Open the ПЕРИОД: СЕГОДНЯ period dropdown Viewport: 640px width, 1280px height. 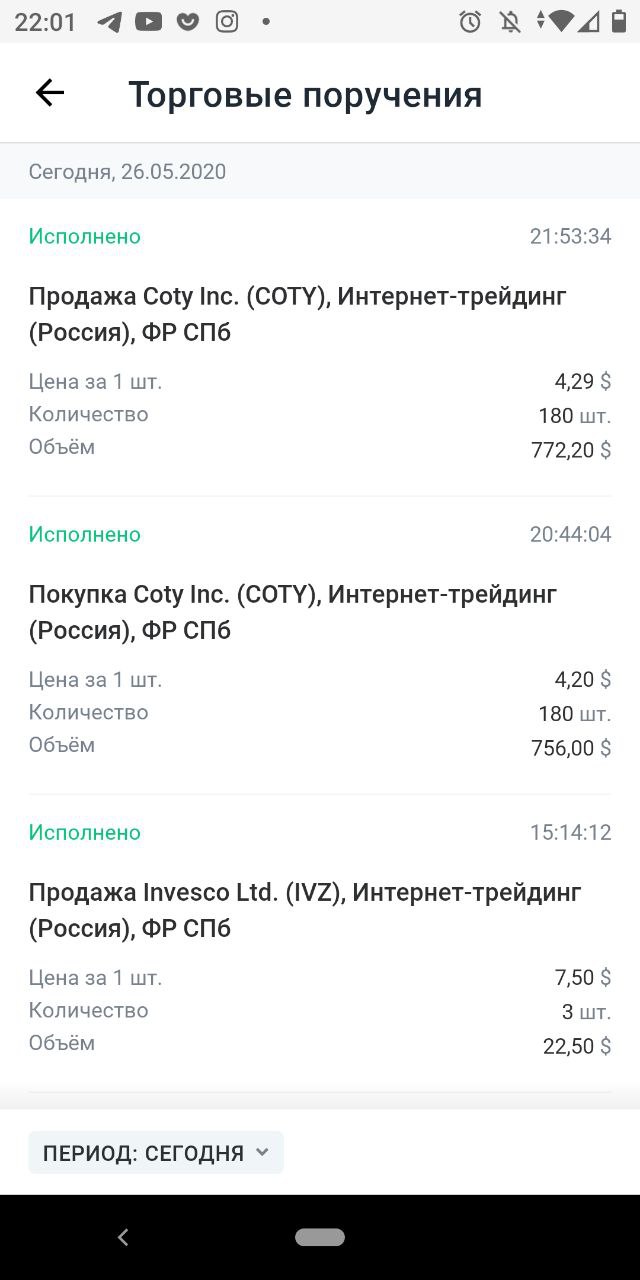156,1152
